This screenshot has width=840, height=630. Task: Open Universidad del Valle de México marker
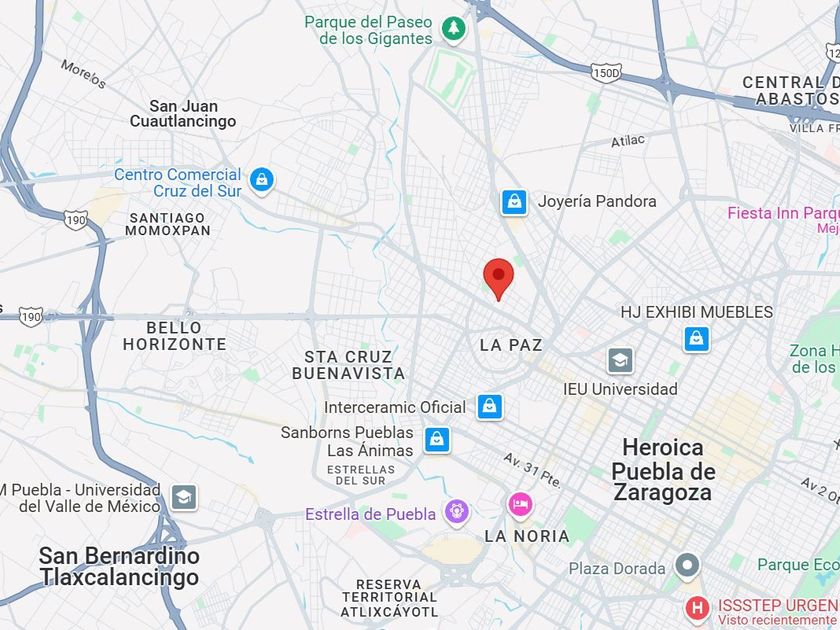point(184,498)
